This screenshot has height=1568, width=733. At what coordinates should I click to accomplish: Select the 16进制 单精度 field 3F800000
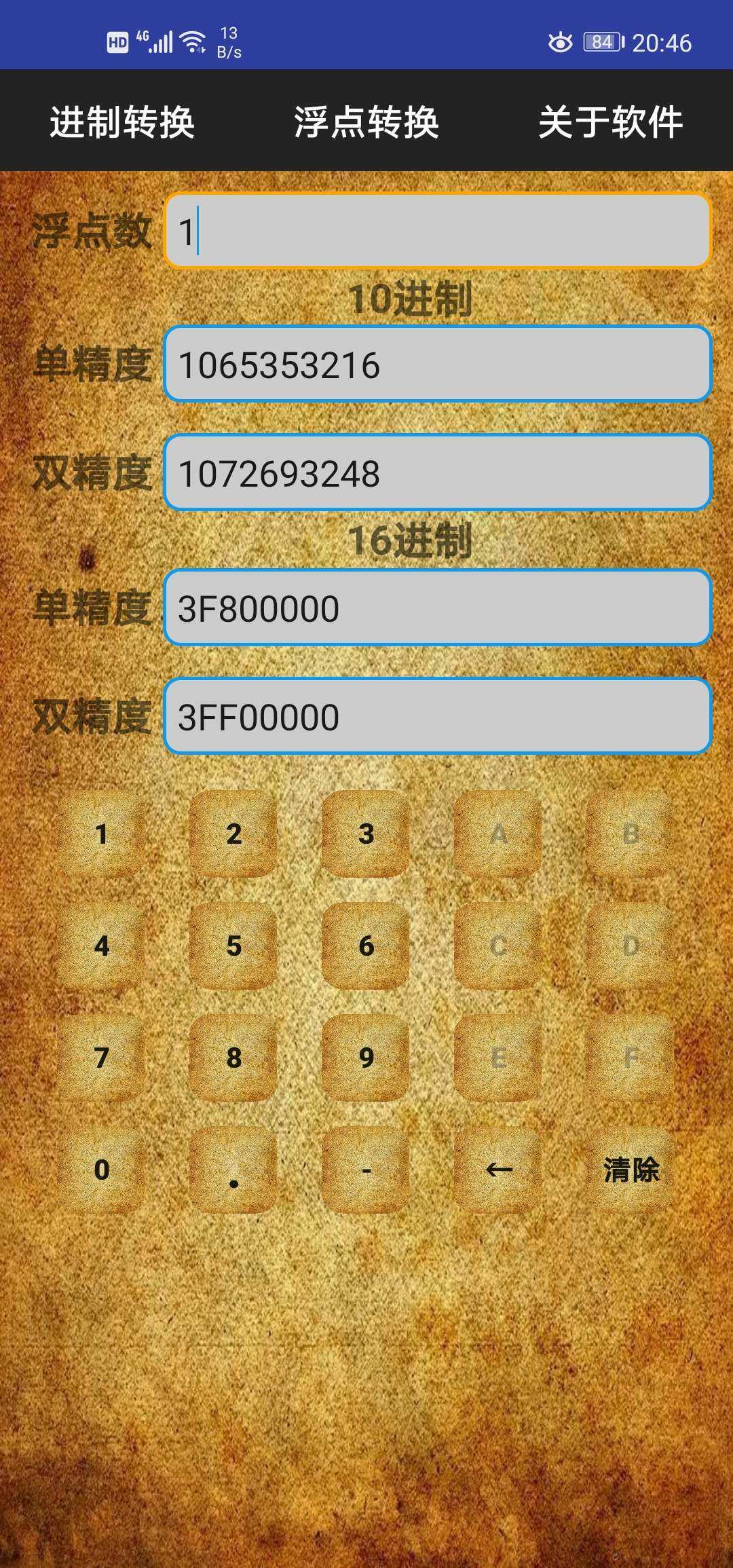coord(438,608)
